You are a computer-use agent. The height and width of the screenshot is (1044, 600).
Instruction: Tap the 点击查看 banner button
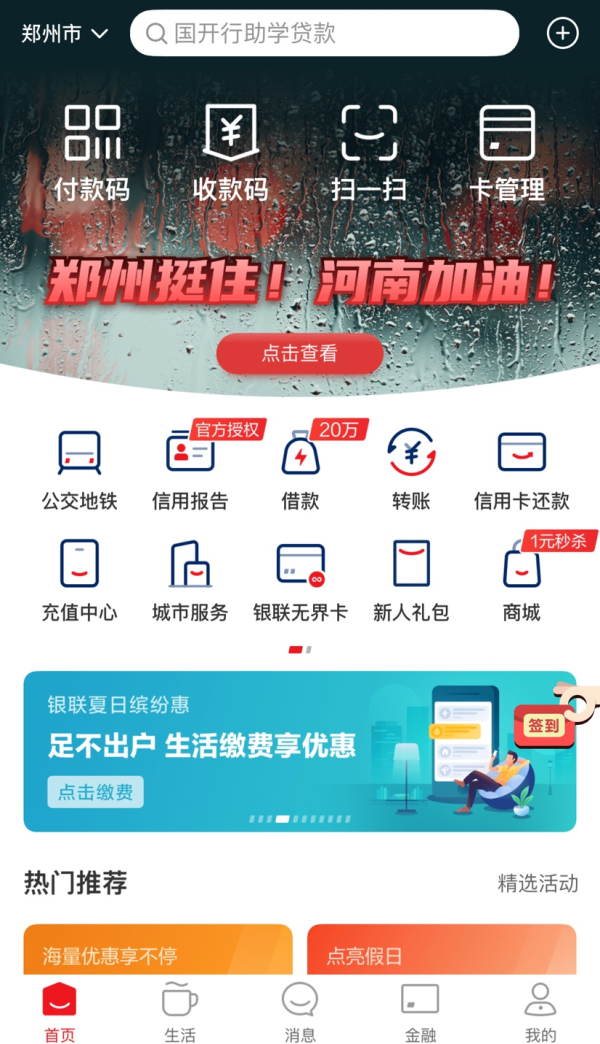[x=300, y=353]
